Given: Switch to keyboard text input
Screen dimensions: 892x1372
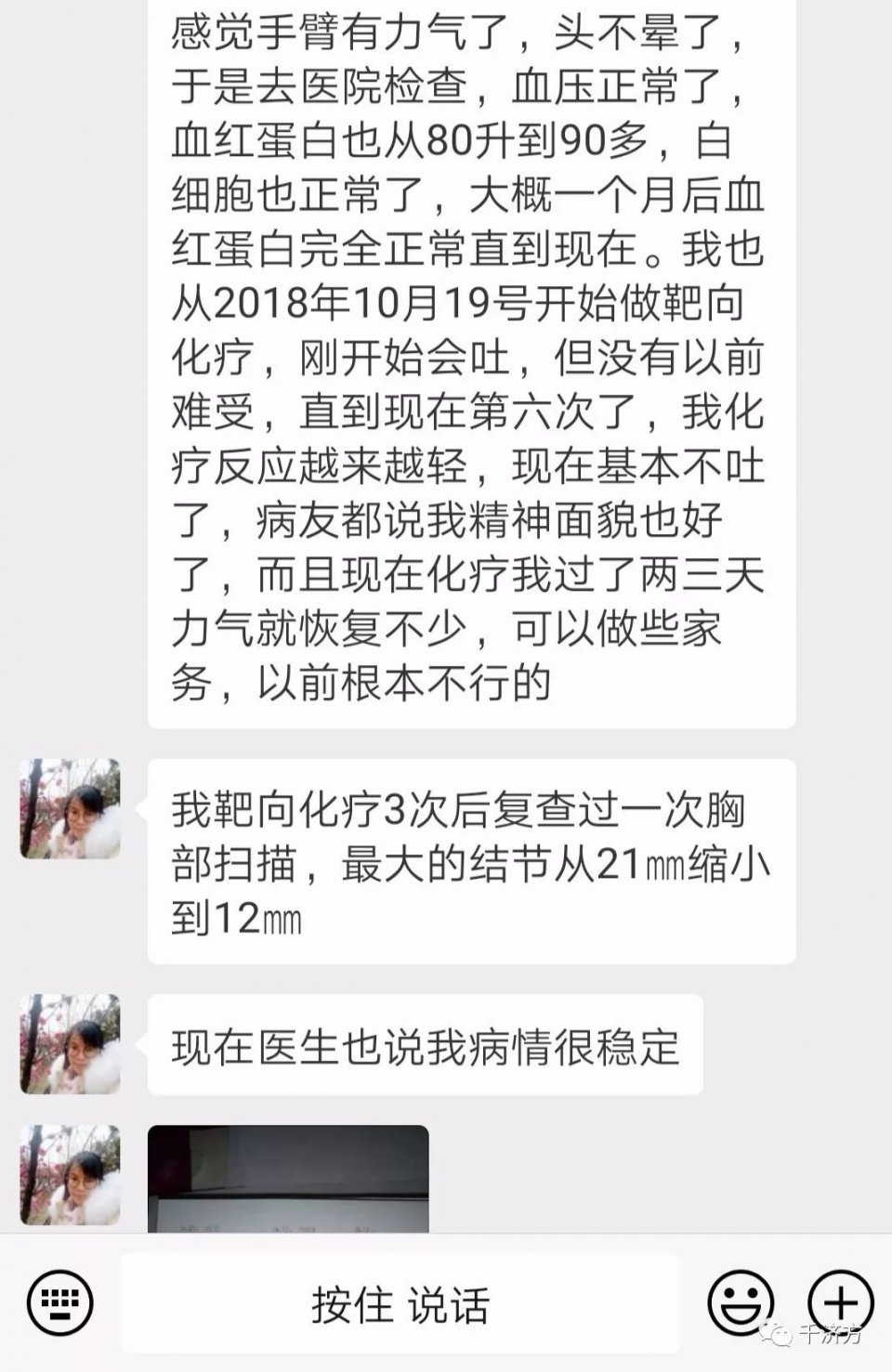Looking at the screenshot, I should click(x=60, y=1302).
